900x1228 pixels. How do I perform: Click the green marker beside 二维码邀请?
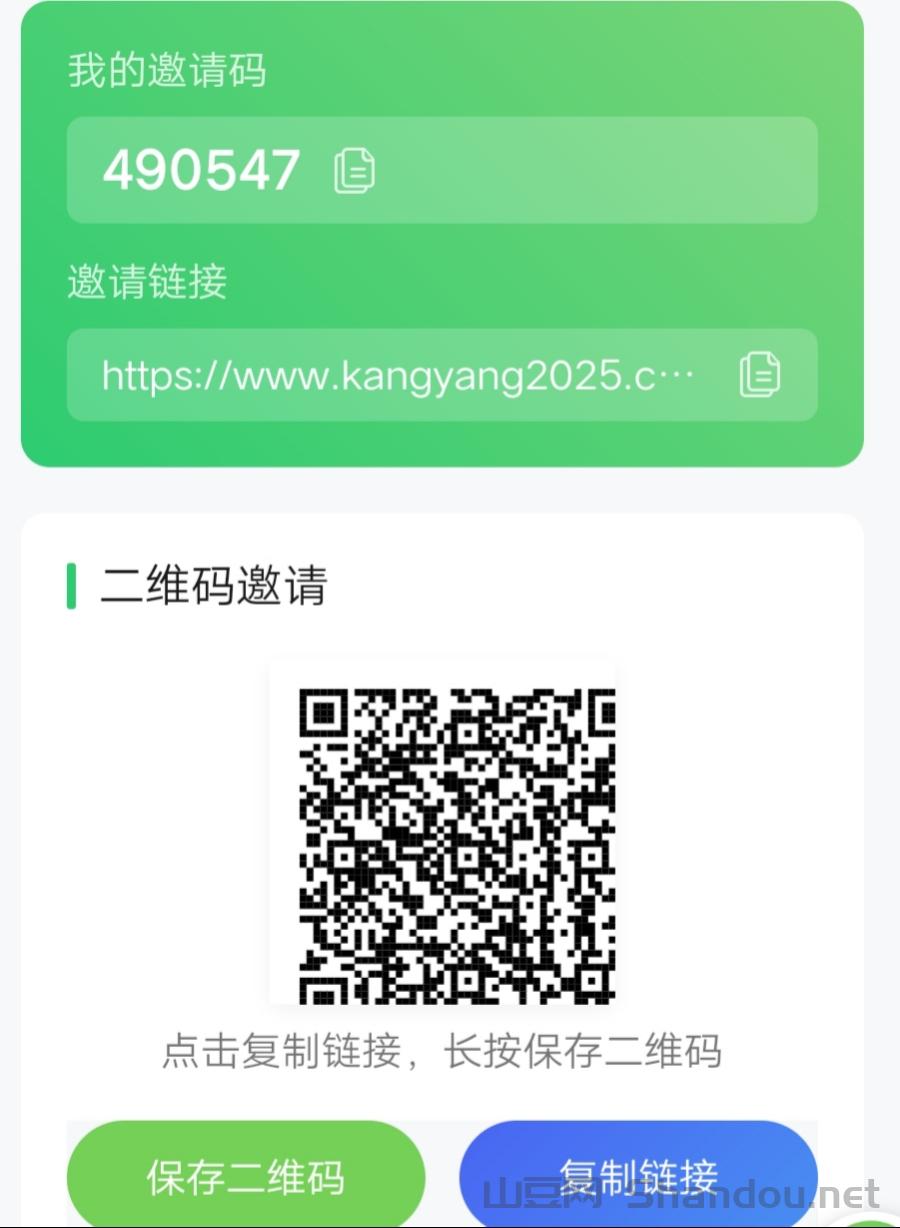73,586
